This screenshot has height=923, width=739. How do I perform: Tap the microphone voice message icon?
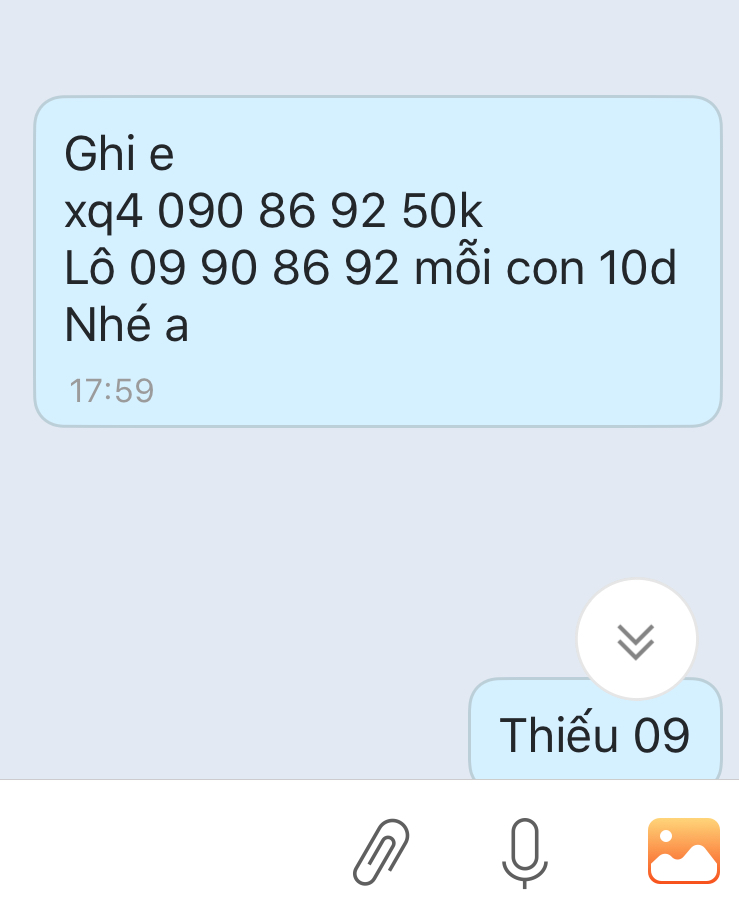tap(523, 852)
